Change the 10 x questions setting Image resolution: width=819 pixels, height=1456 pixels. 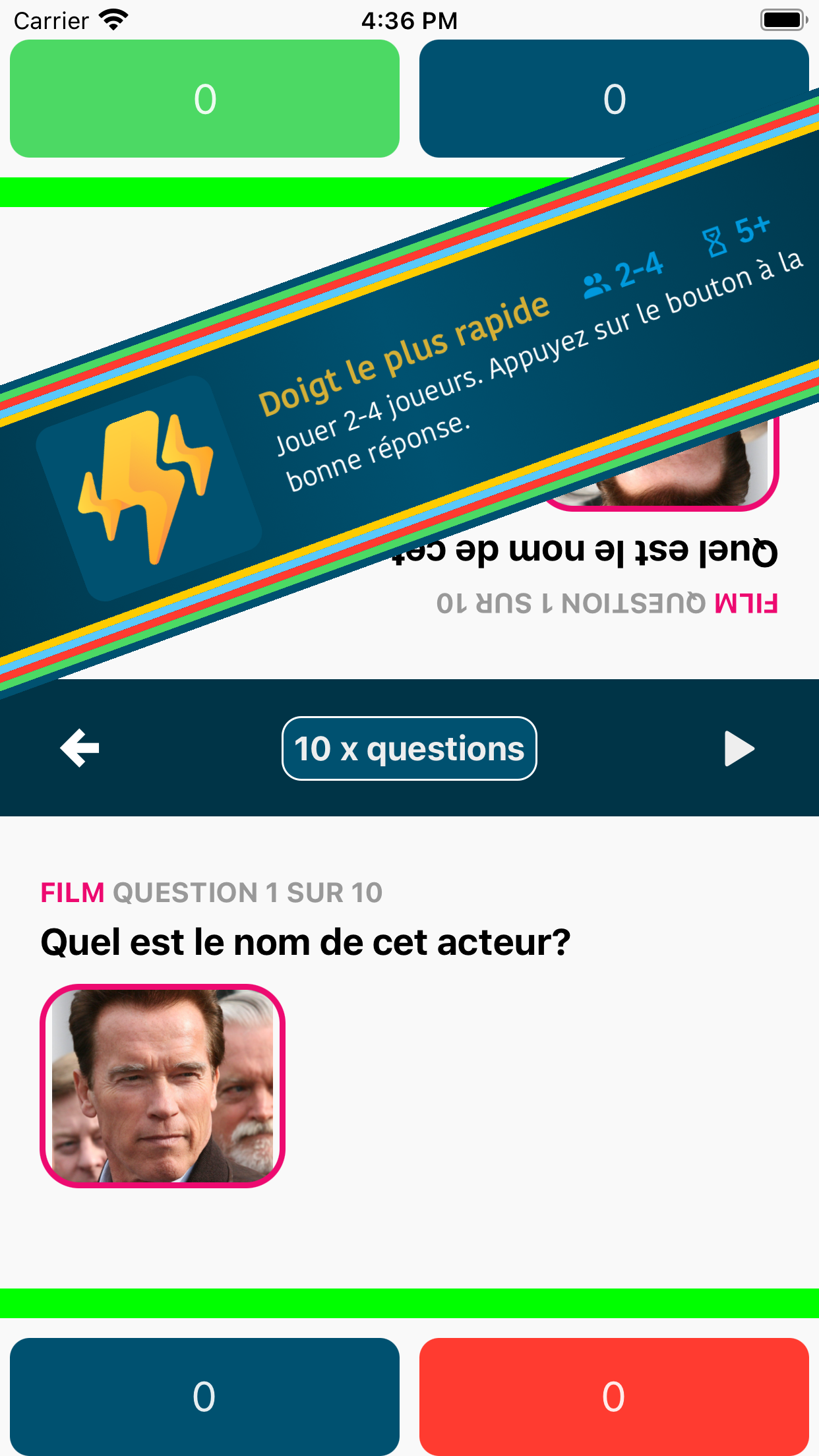(x=409, y=748)
